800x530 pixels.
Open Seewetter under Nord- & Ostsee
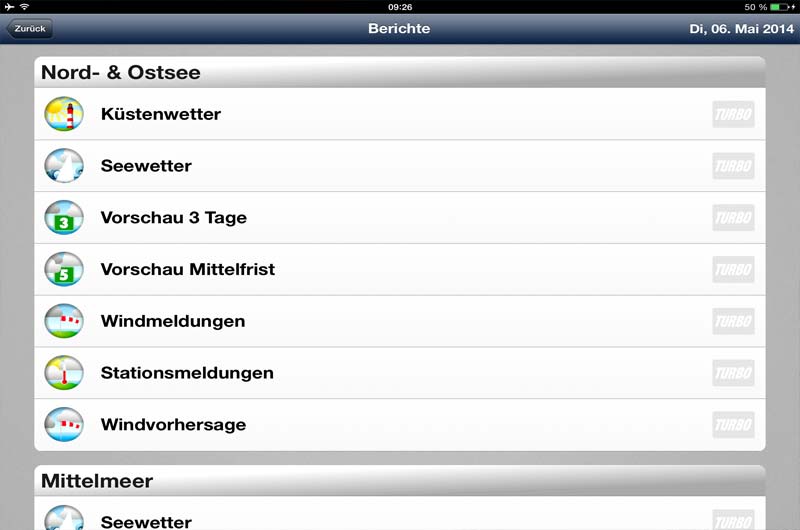point(146,166)
